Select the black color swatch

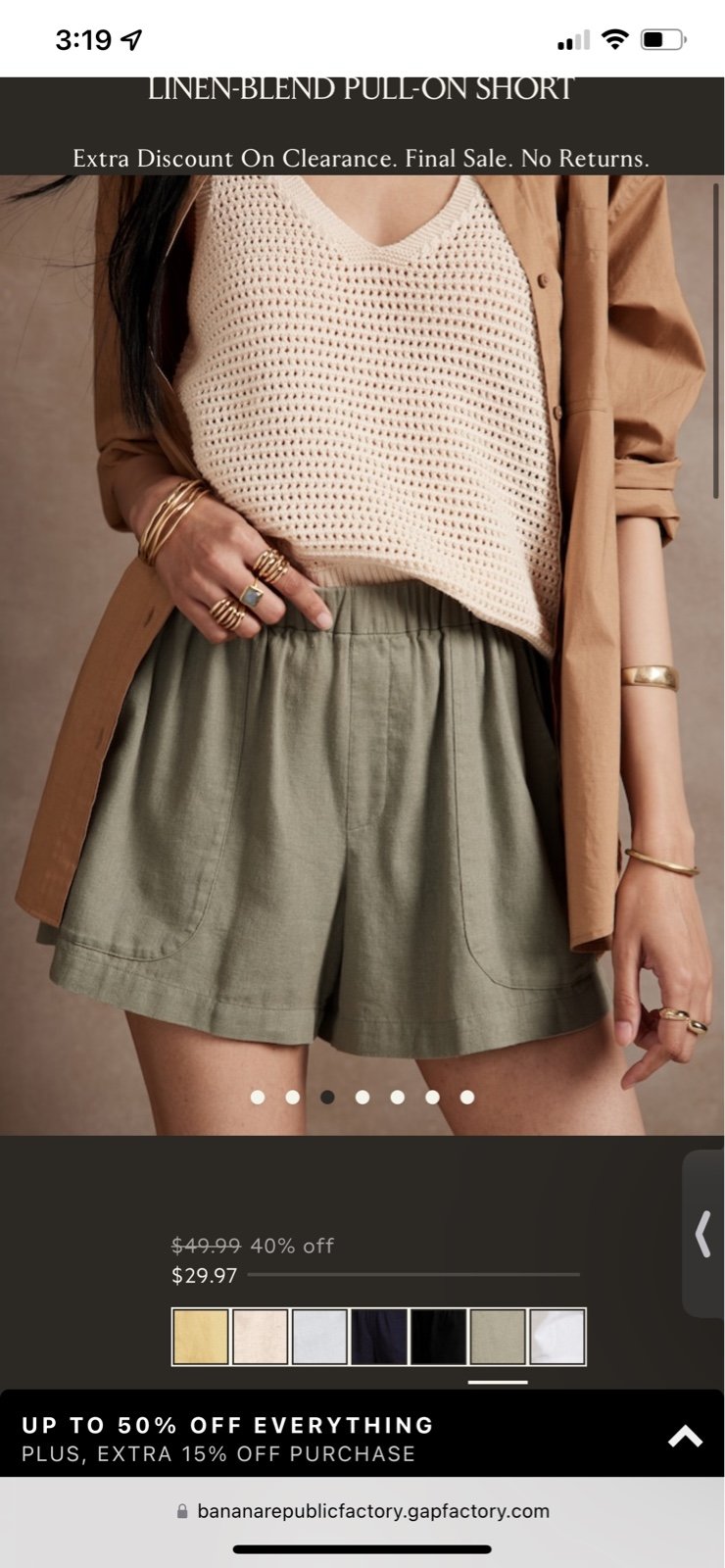438,1337
